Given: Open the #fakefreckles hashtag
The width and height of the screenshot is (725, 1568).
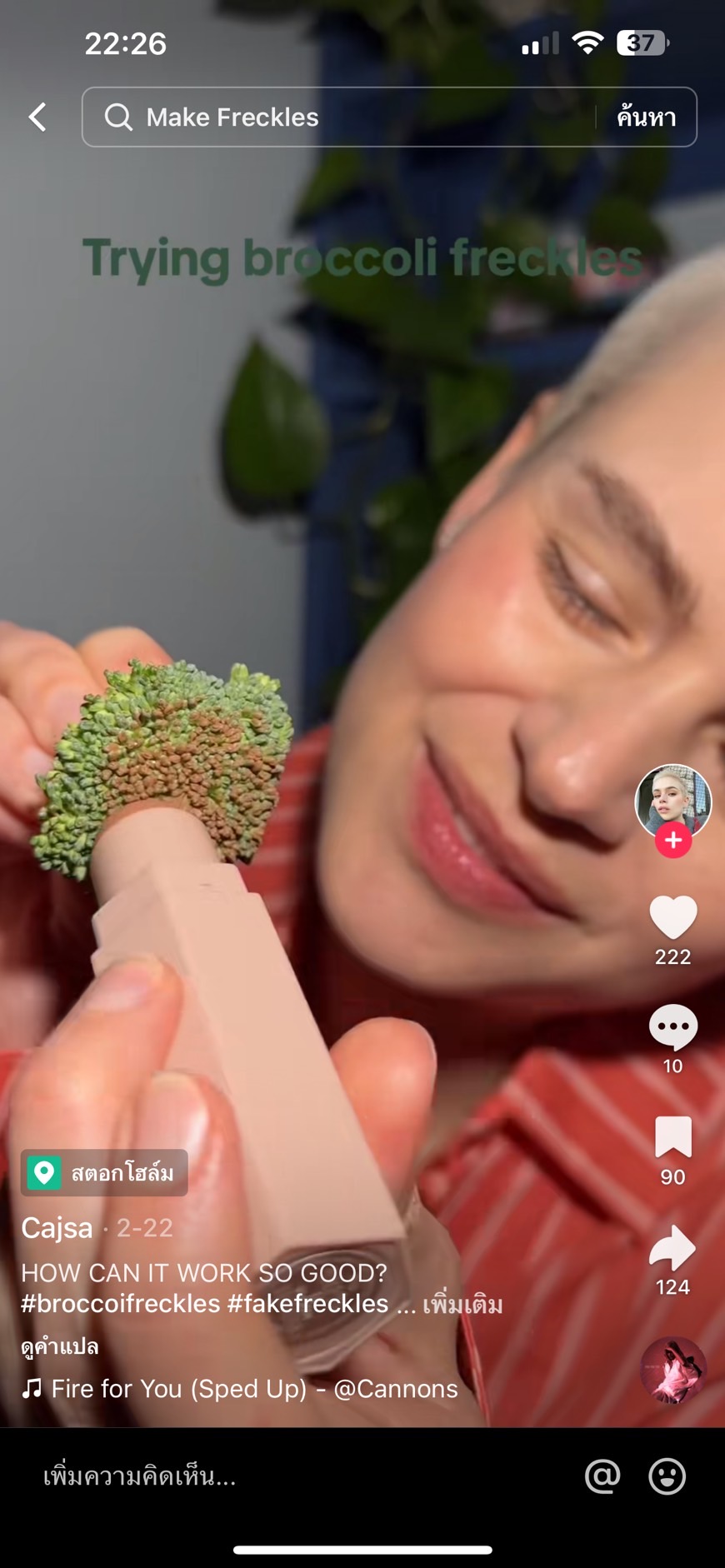Looking at the screenshot, I should 308,1304.
